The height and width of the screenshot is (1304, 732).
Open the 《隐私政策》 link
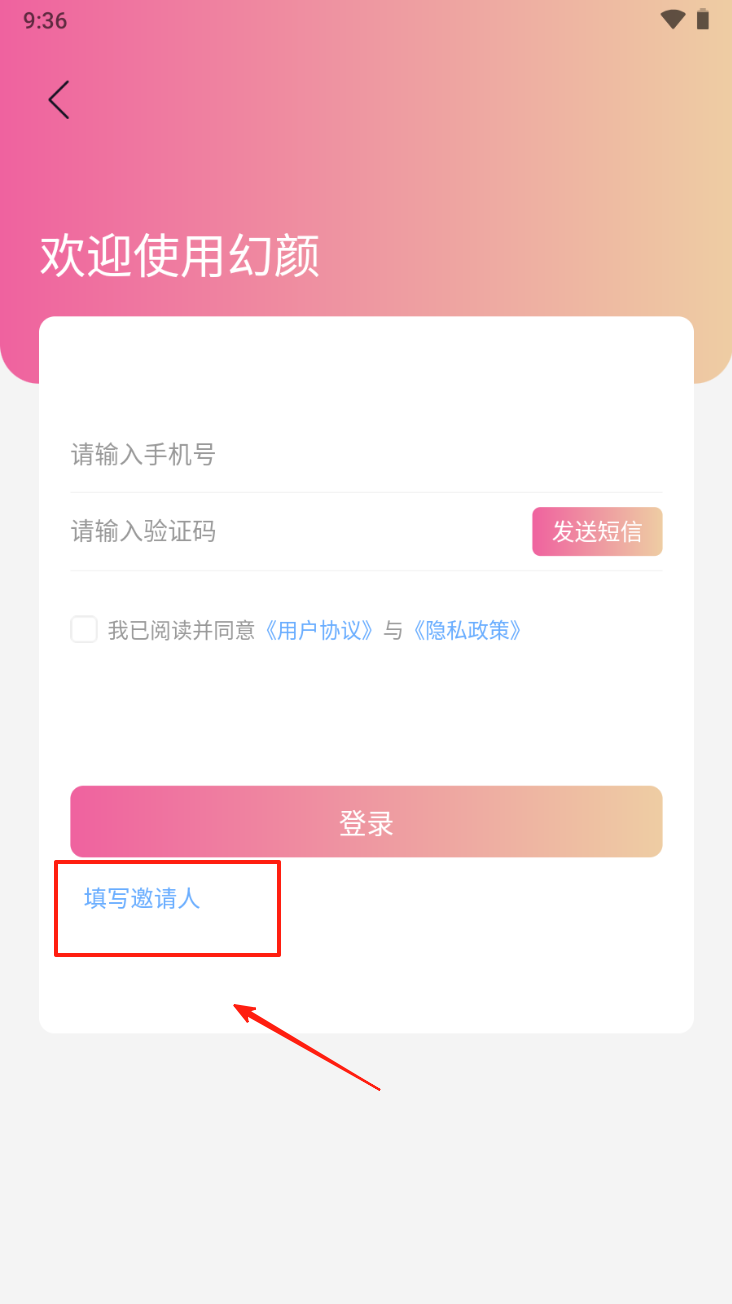click(467, 630)
